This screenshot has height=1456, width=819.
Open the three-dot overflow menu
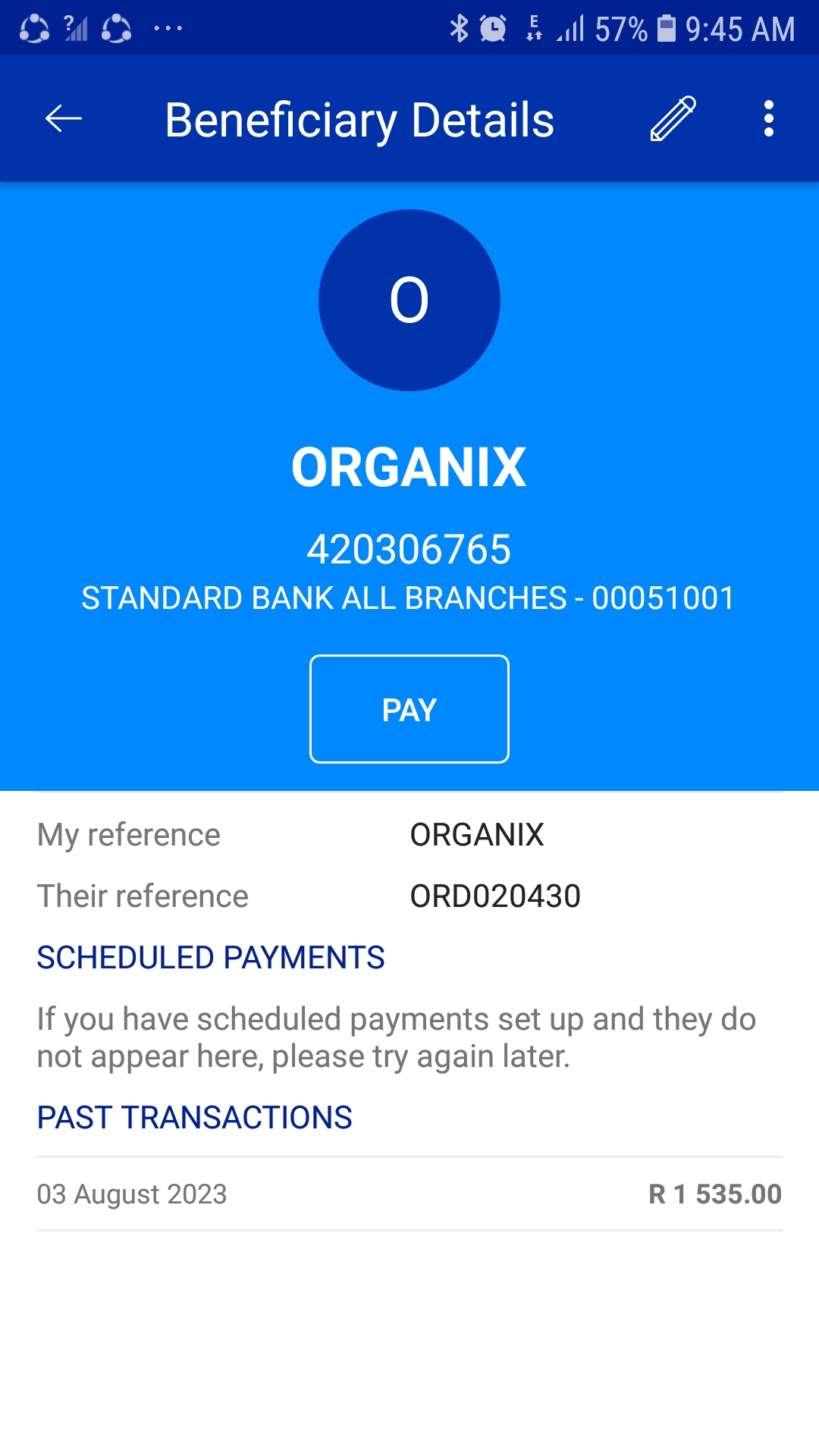pyautogui.click(x=769, y=118)
